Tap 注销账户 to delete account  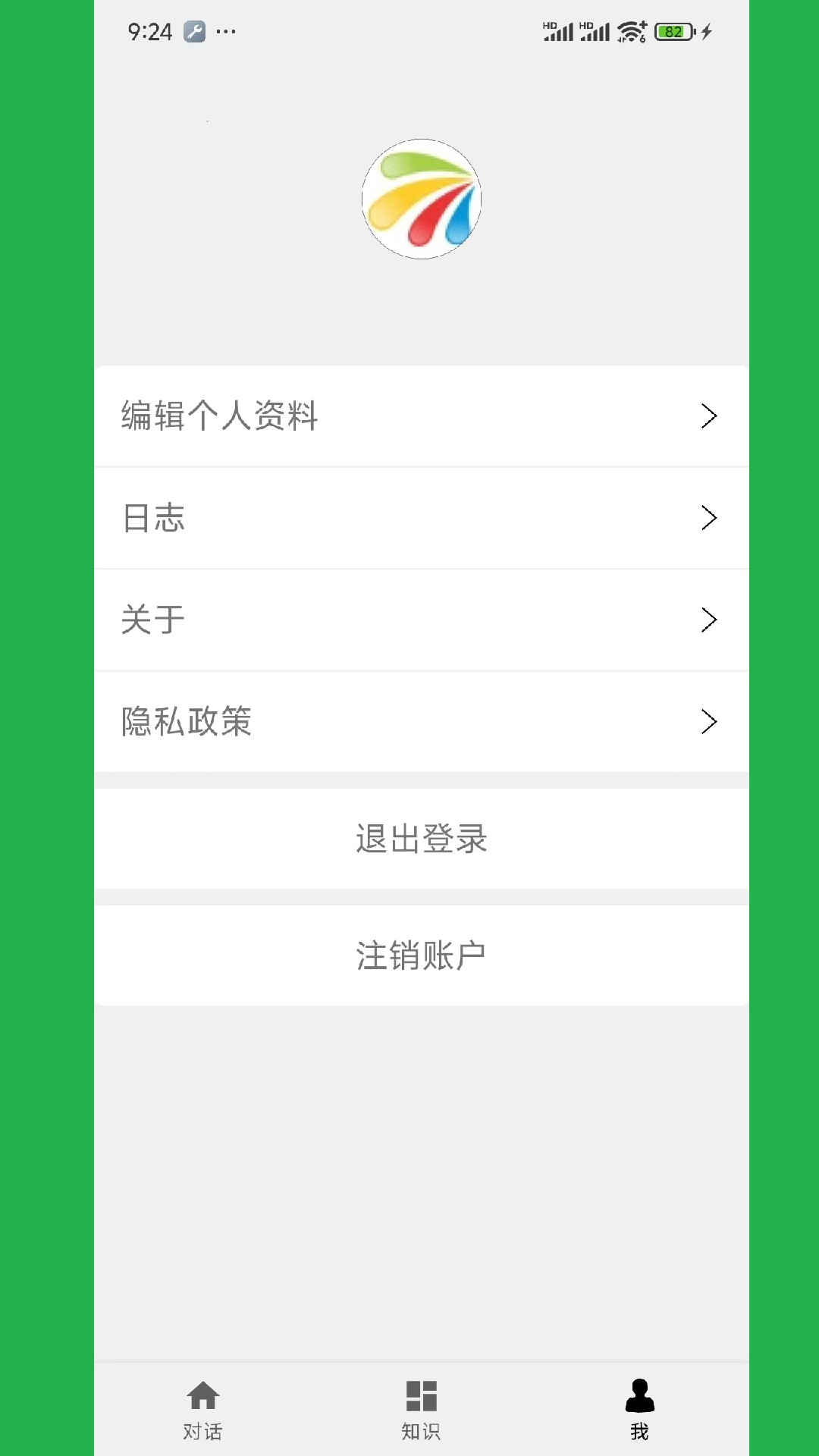(422, 955)
